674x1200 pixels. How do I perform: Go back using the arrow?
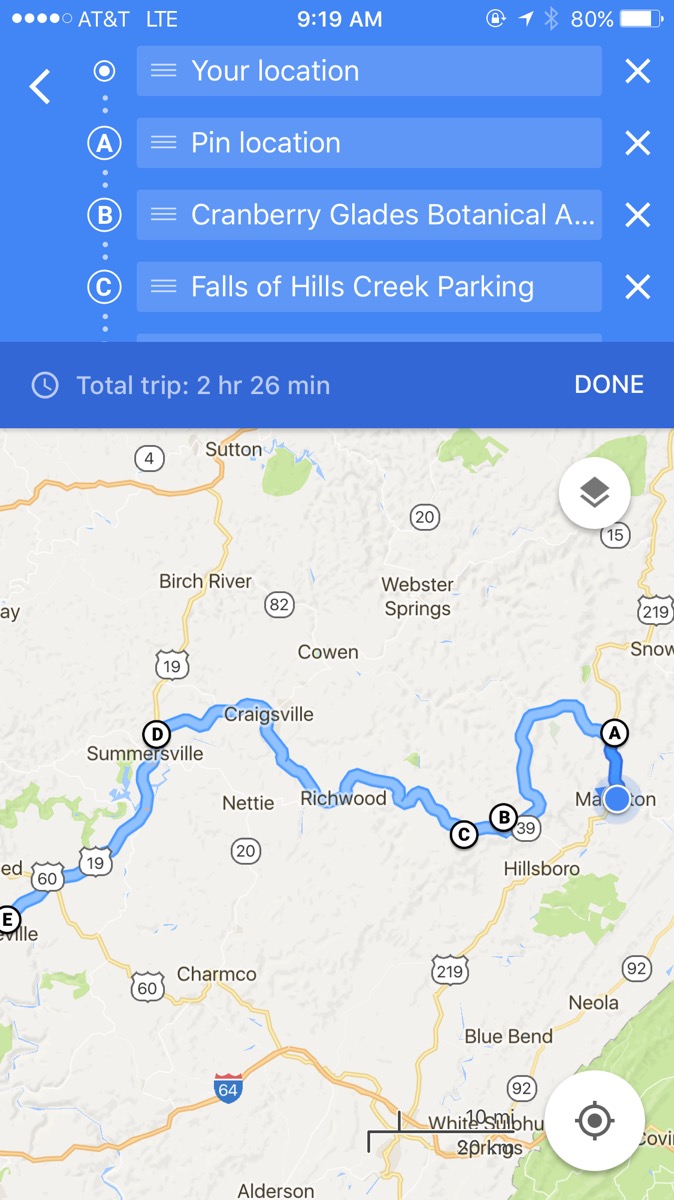click(x=40, y=87)
